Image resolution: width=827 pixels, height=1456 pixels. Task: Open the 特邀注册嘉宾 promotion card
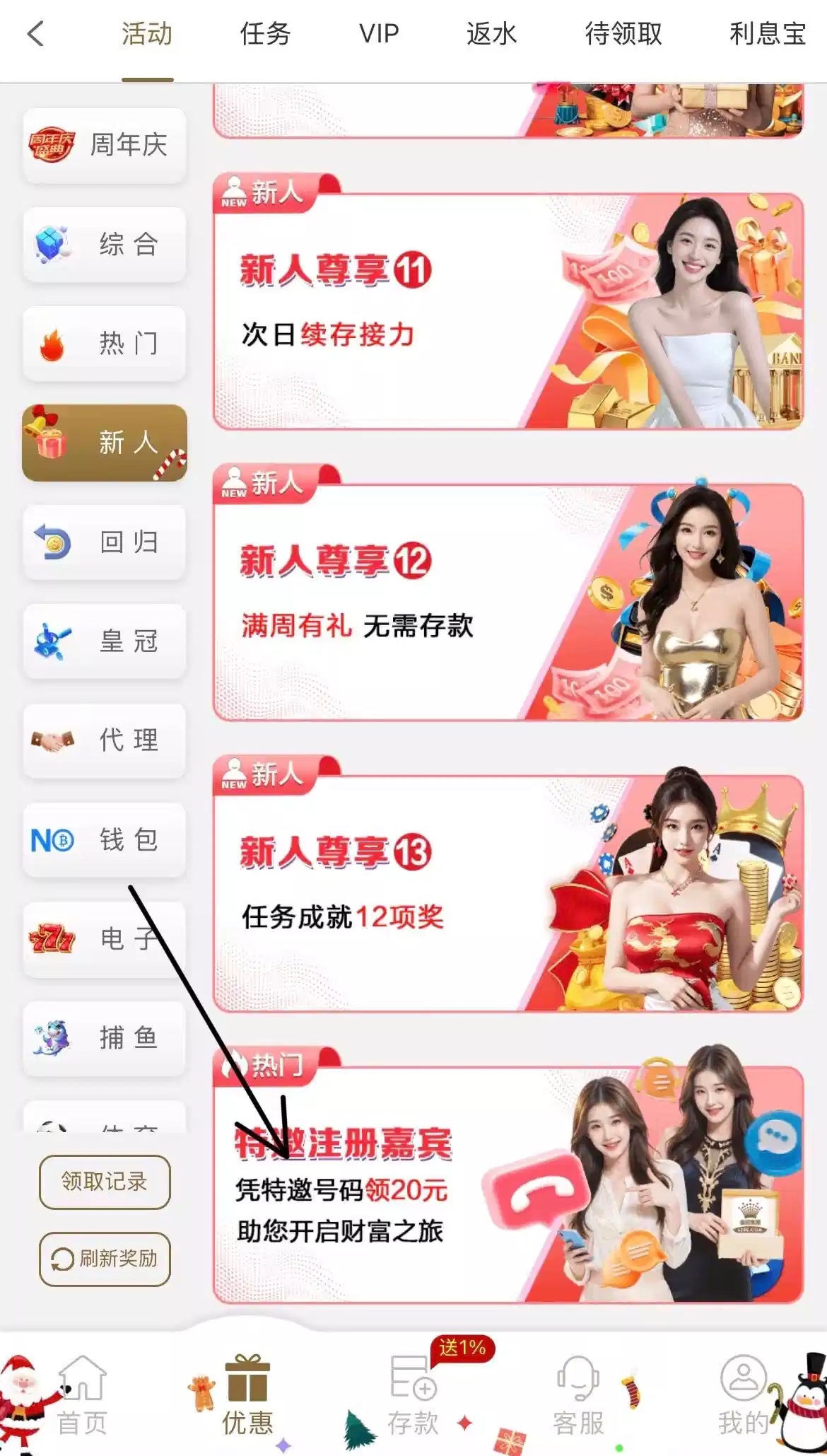[508, 1184]
